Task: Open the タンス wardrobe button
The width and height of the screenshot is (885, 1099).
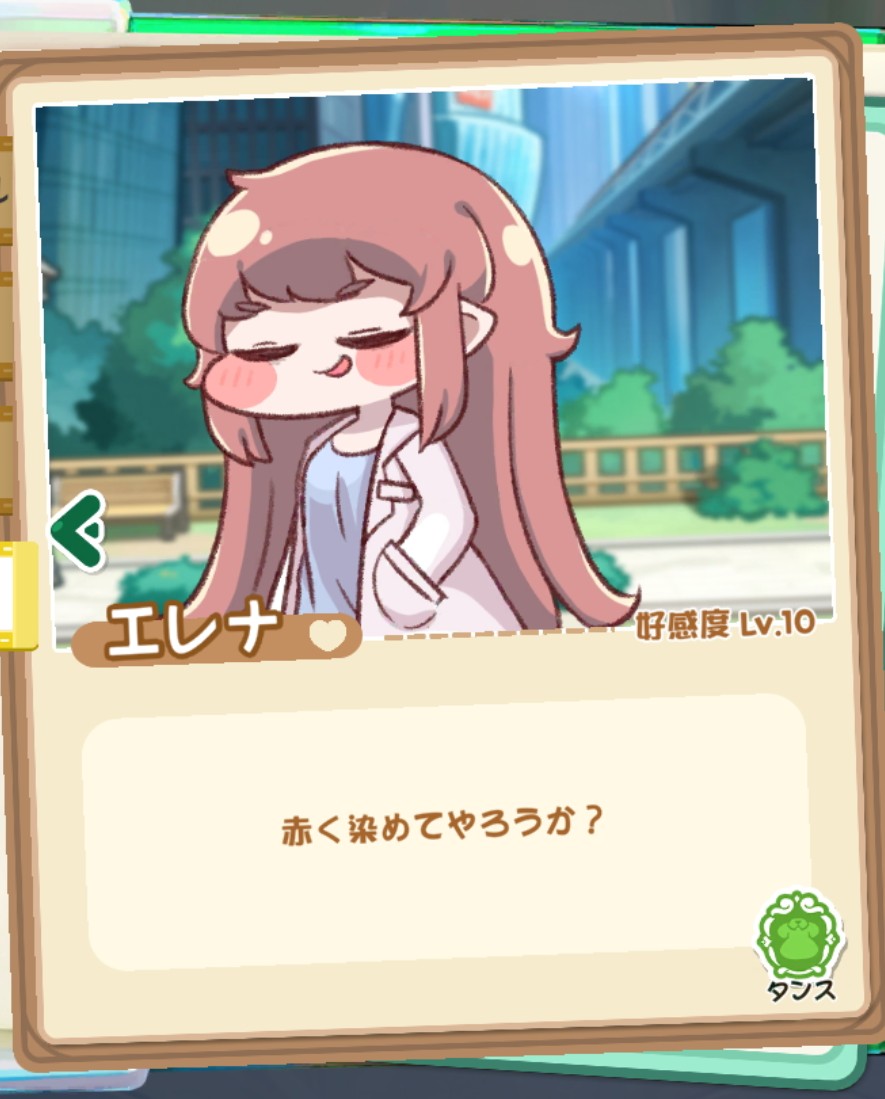Action: tap(797, 939)
